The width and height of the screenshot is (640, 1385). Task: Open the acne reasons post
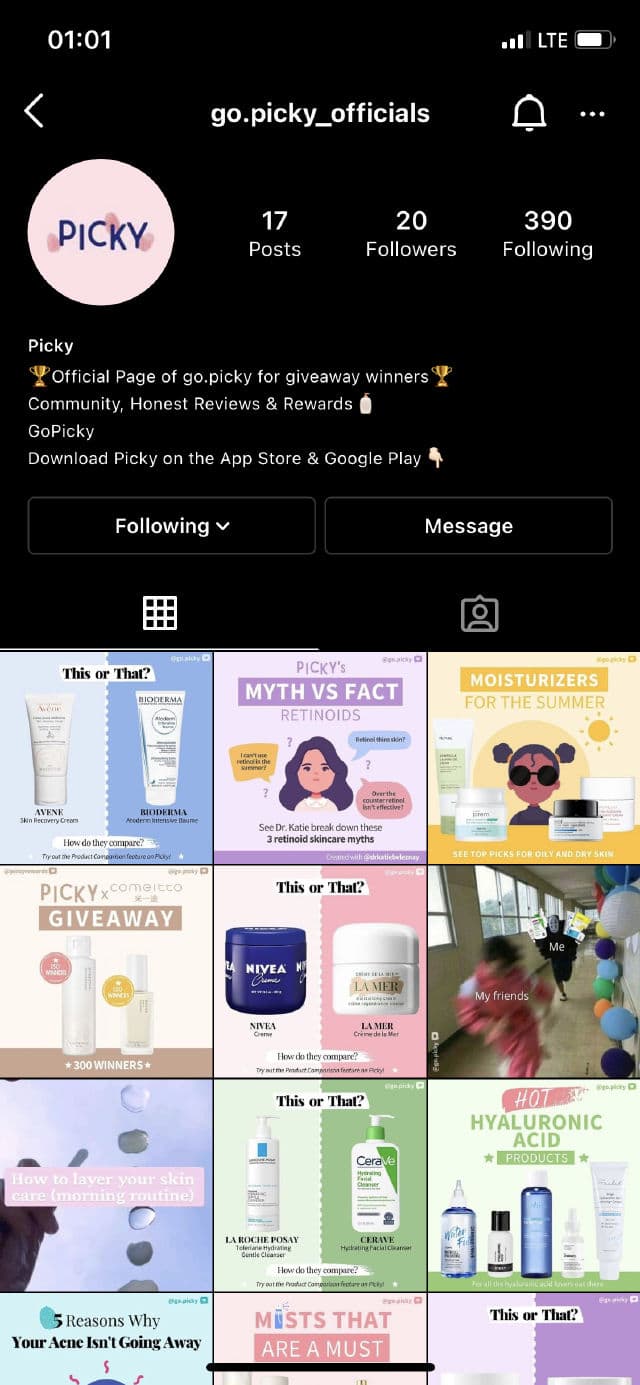click(106, 1338)
